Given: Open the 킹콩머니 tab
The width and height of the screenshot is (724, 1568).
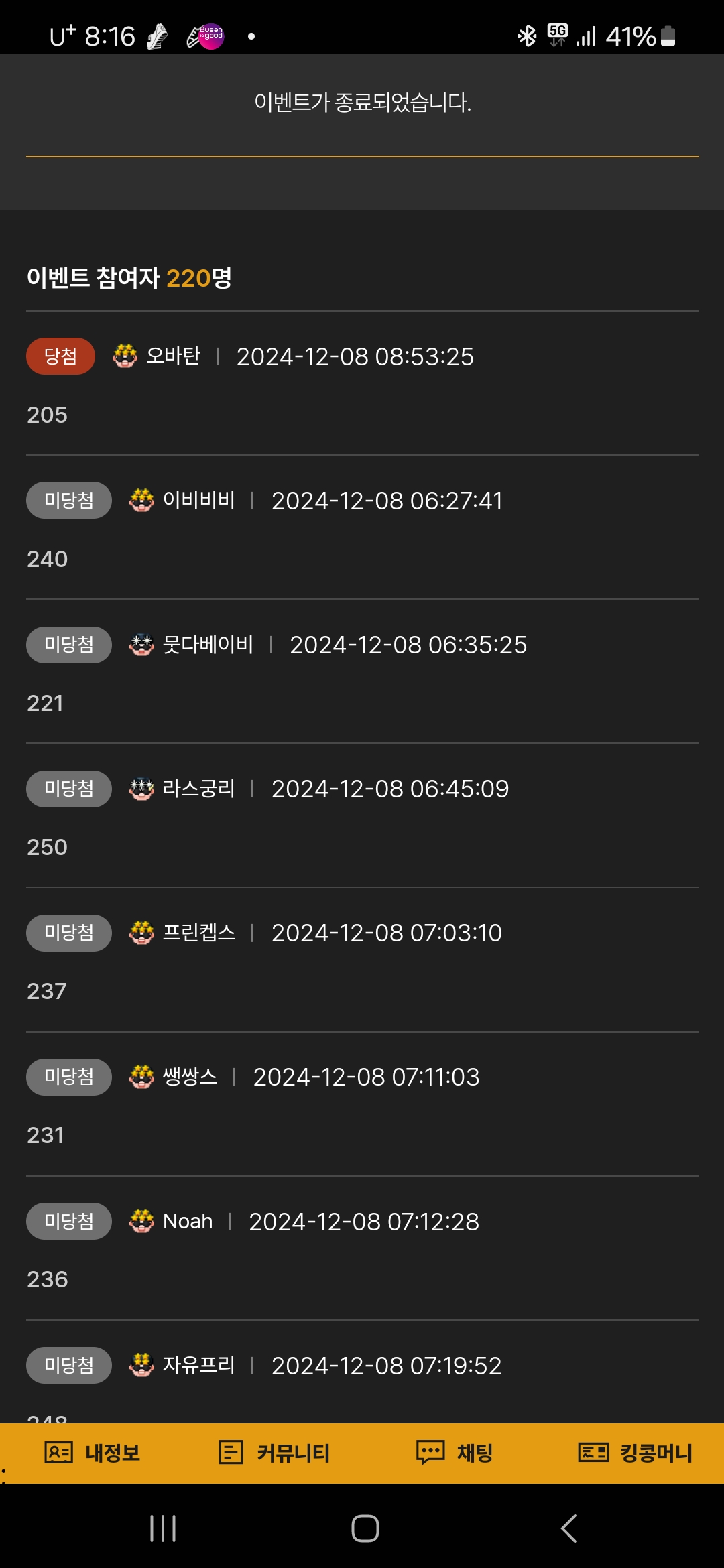Looking at the screenshot, I should click(636, 1453).
